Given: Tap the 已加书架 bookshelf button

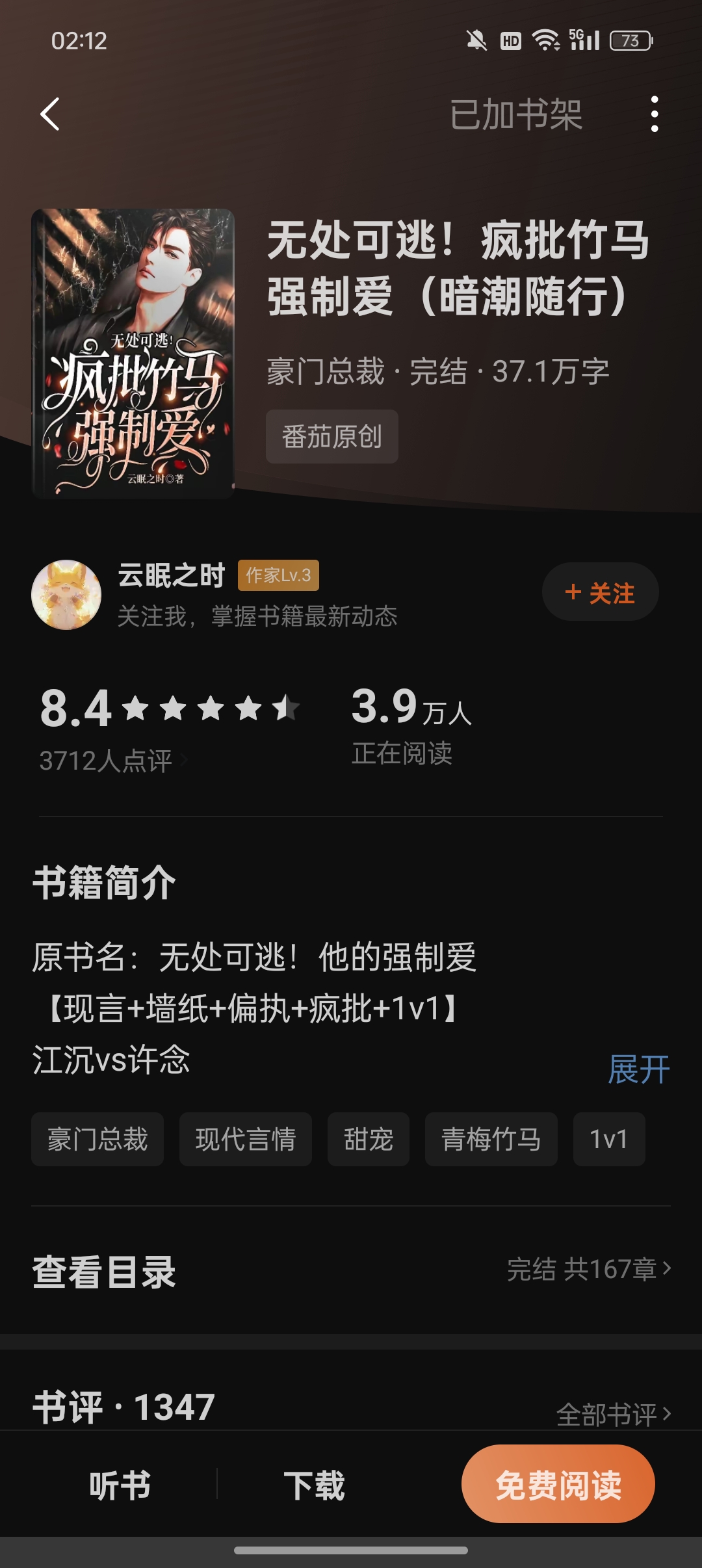Looking at the screenshot, I should [x=516, y=115].
